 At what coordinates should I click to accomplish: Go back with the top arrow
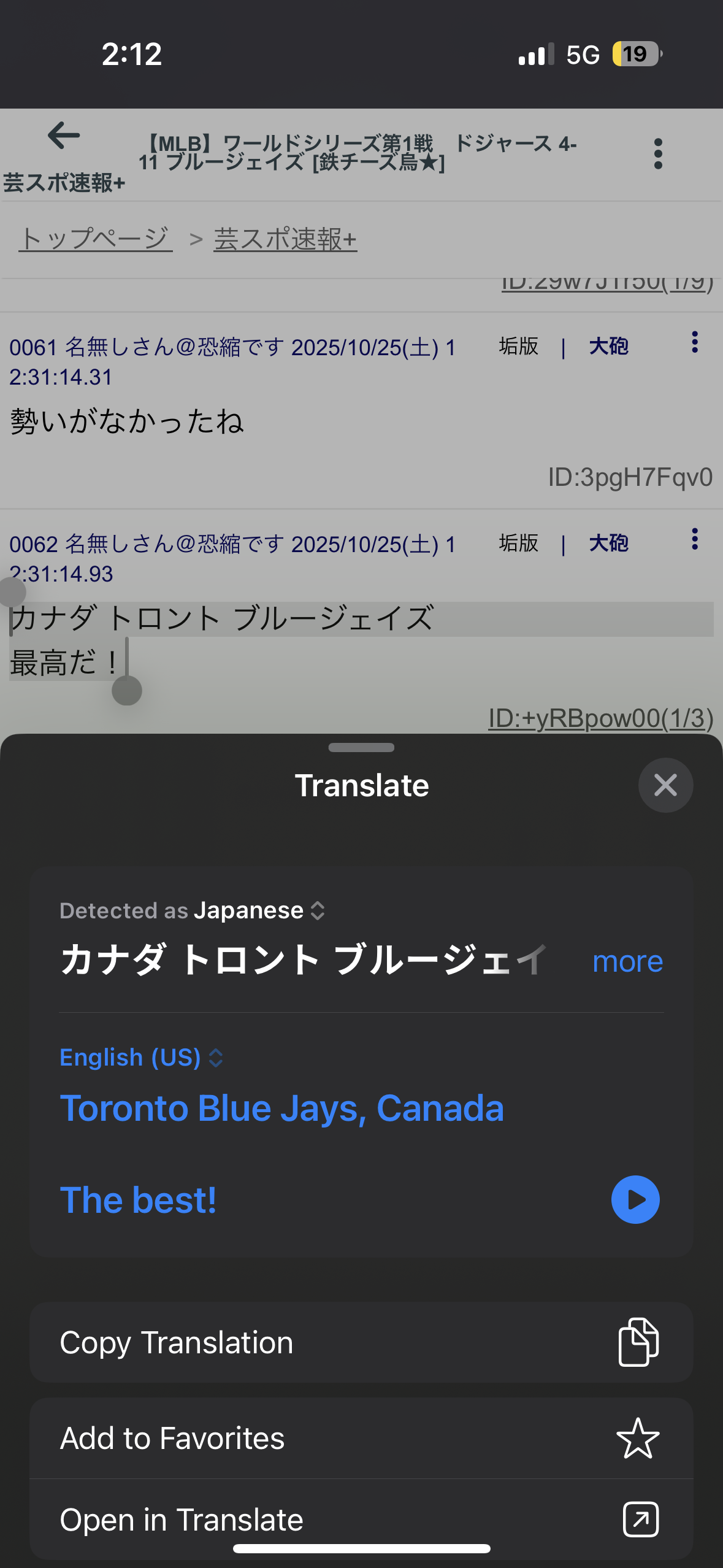tap(64, 135)
